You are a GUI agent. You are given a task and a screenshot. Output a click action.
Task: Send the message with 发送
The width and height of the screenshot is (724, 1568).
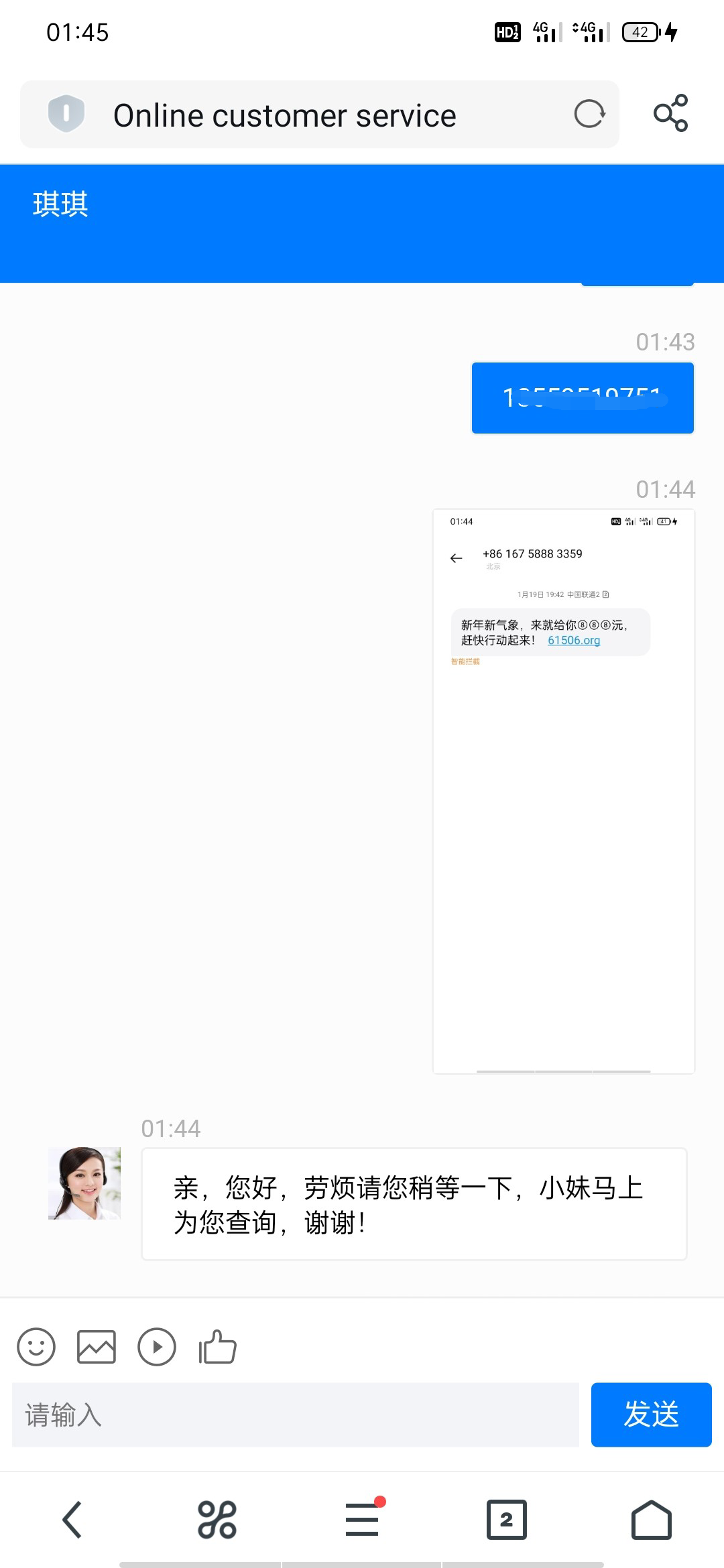(651, 1415)
